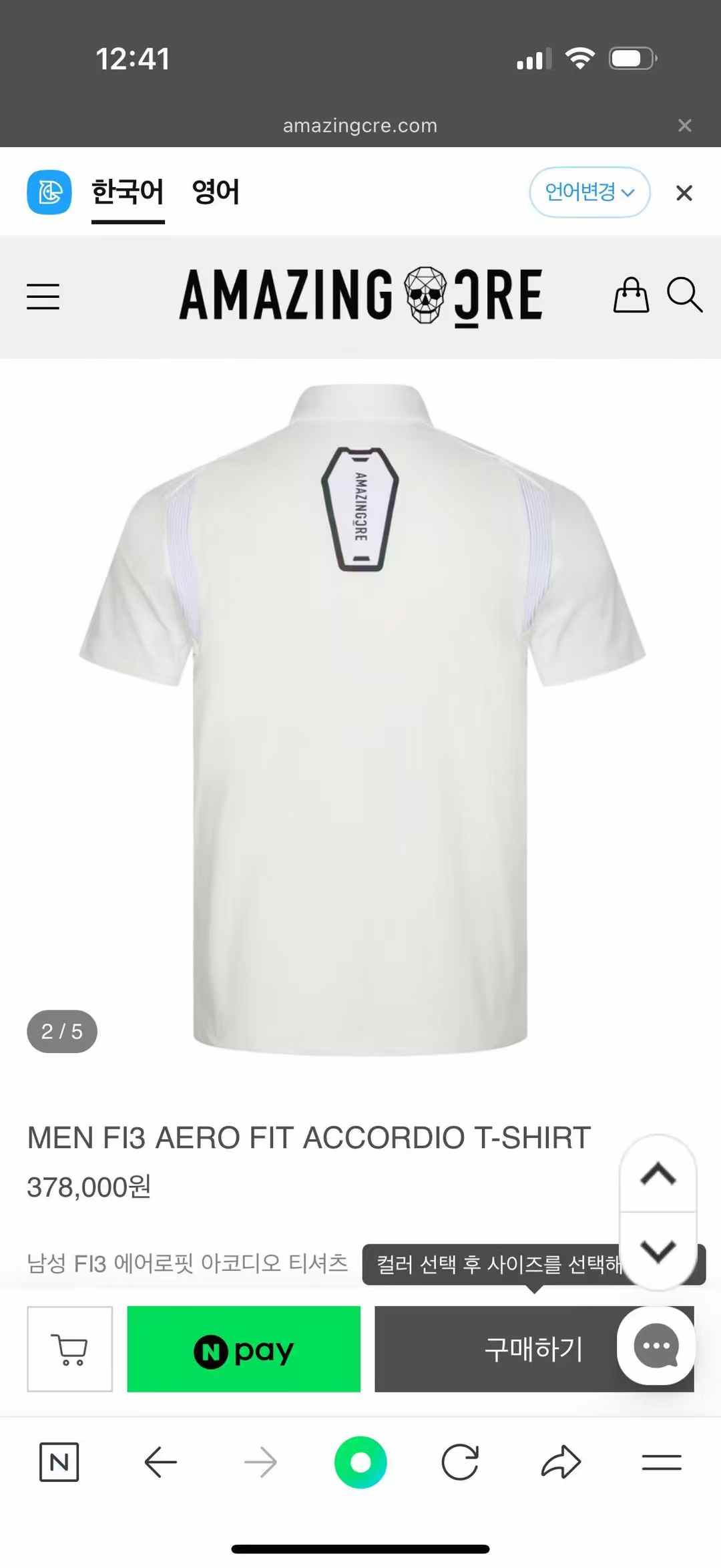721x1568 pixels.
Task: Jump to bottom with down arrow
Action: point(658,1250)
